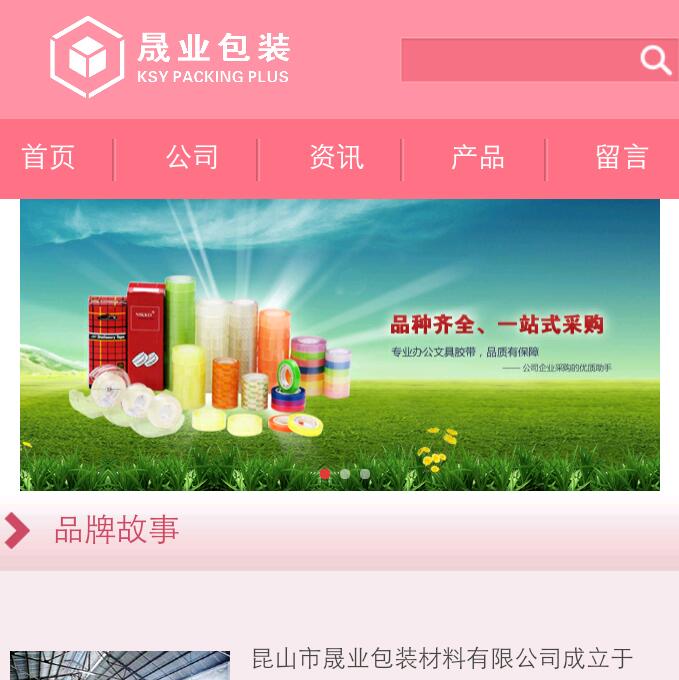Switch to the 资讯 news tab

pos(336,158)
